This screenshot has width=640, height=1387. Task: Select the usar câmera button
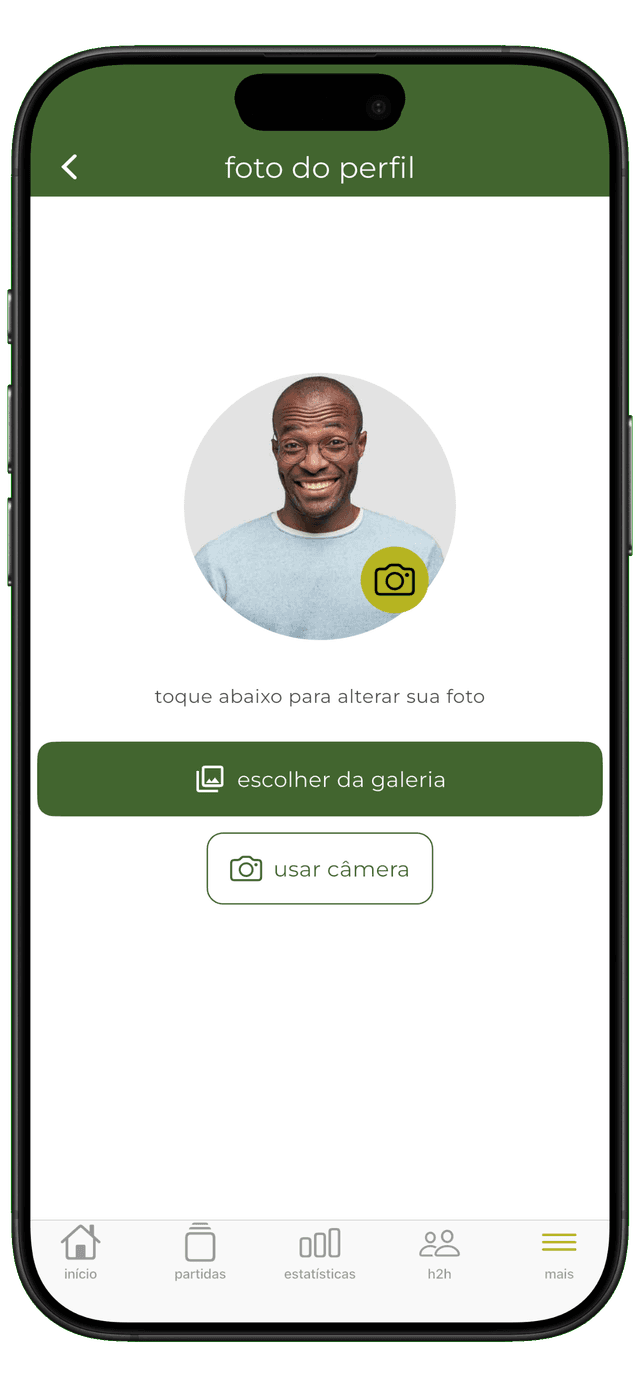[320, 868]
